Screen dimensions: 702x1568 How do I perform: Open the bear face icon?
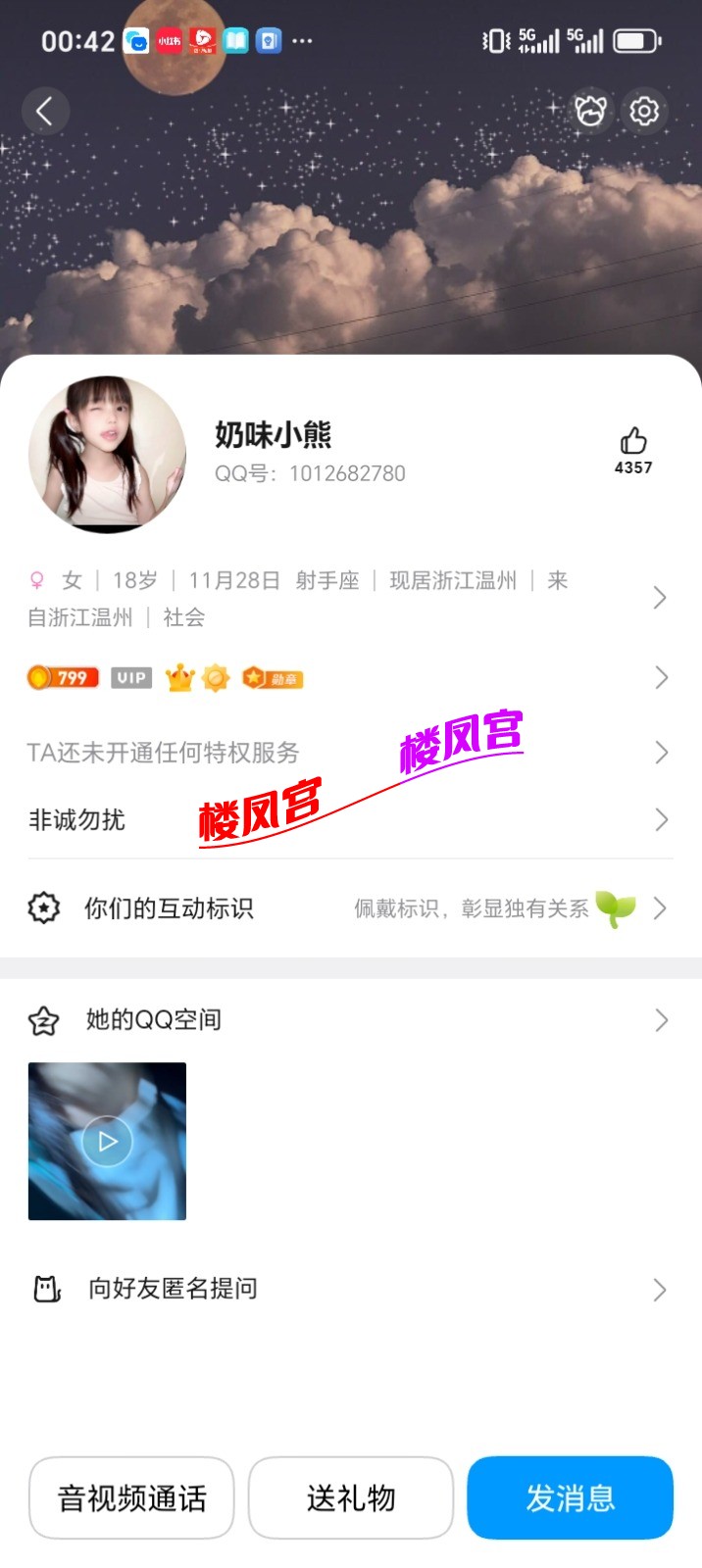[x=590, y=111]
